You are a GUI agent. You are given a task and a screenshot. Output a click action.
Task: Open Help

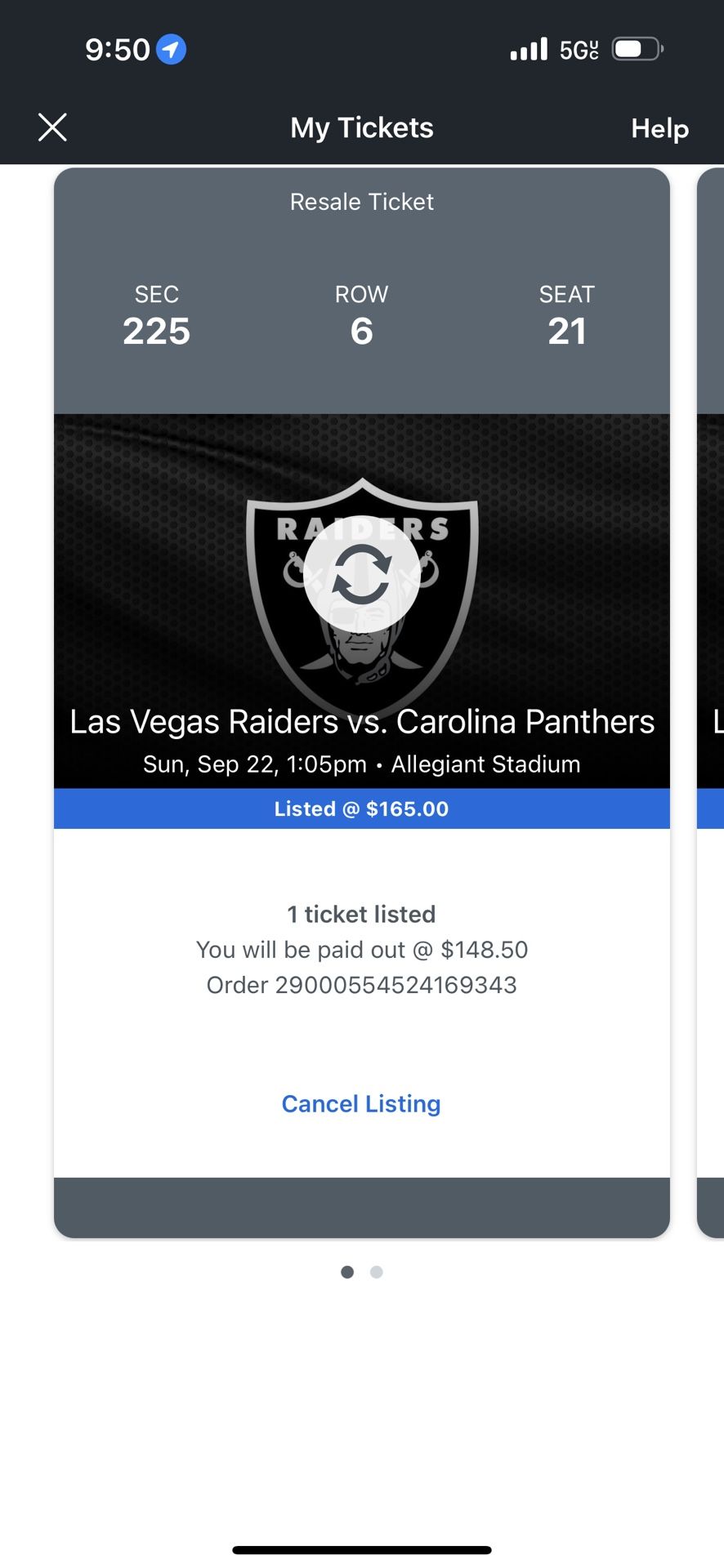pyautogui.click(x=659, y=128)
